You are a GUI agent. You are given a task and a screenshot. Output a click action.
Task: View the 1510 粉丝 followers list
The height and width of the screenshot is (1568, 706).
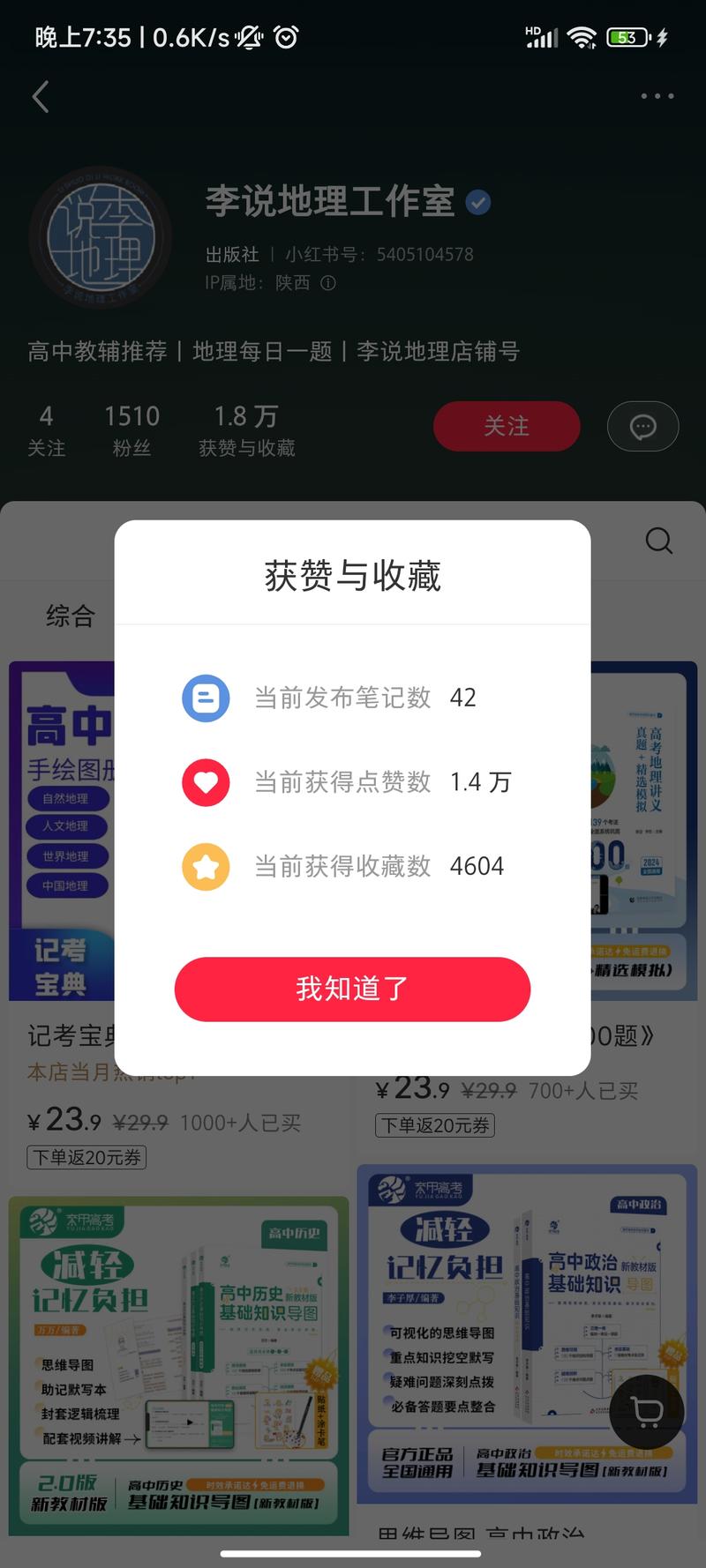(131, 430)
